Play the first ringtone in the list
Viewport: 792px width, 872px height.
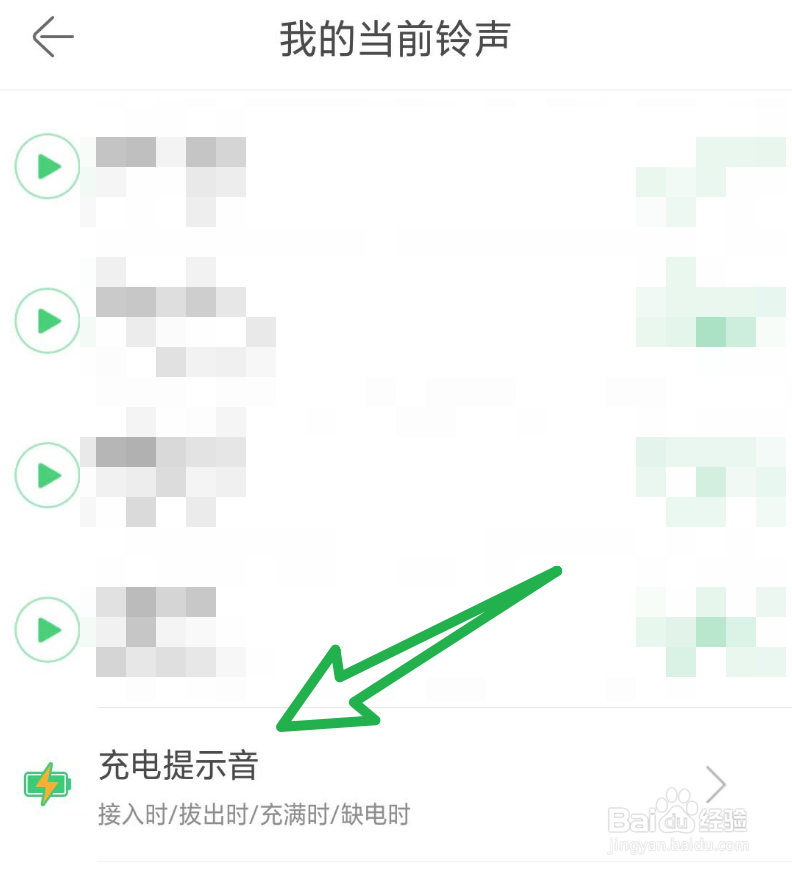pyautogui.click(x=46, y=167)
